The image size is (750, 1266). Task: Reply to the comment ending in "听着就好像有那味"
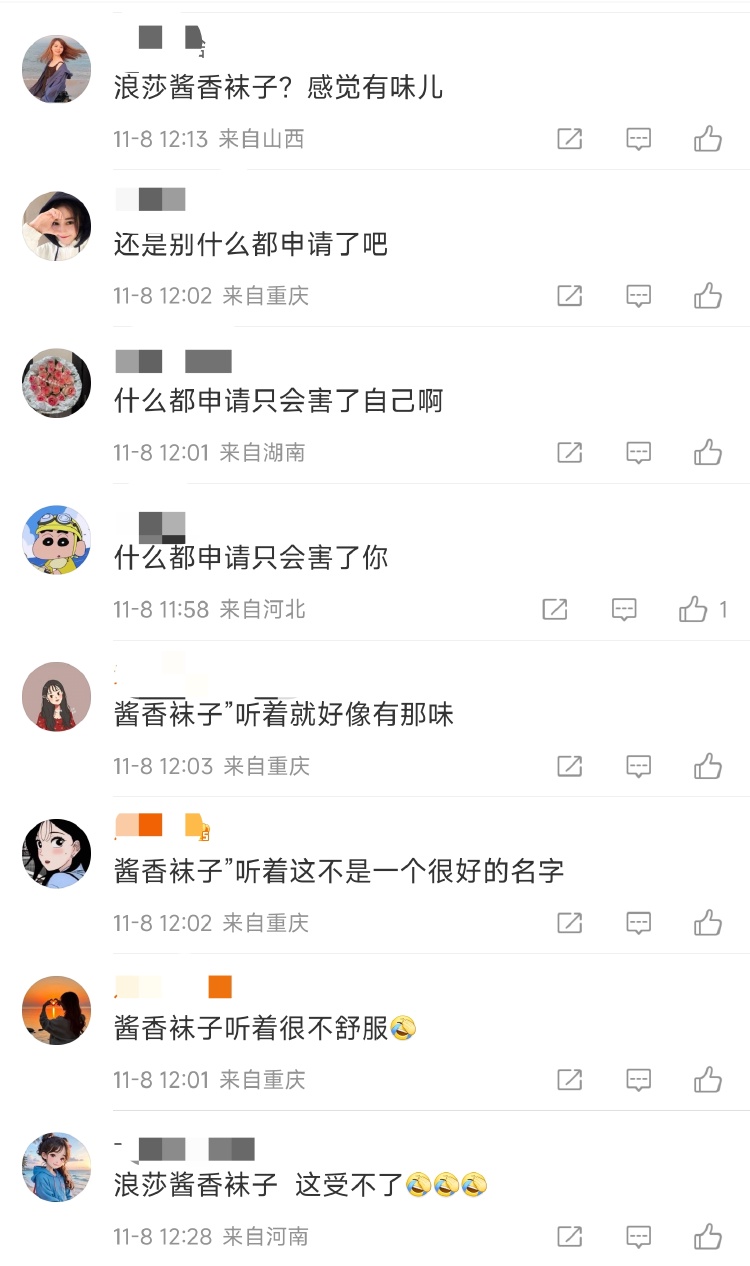tap(639, 766)
